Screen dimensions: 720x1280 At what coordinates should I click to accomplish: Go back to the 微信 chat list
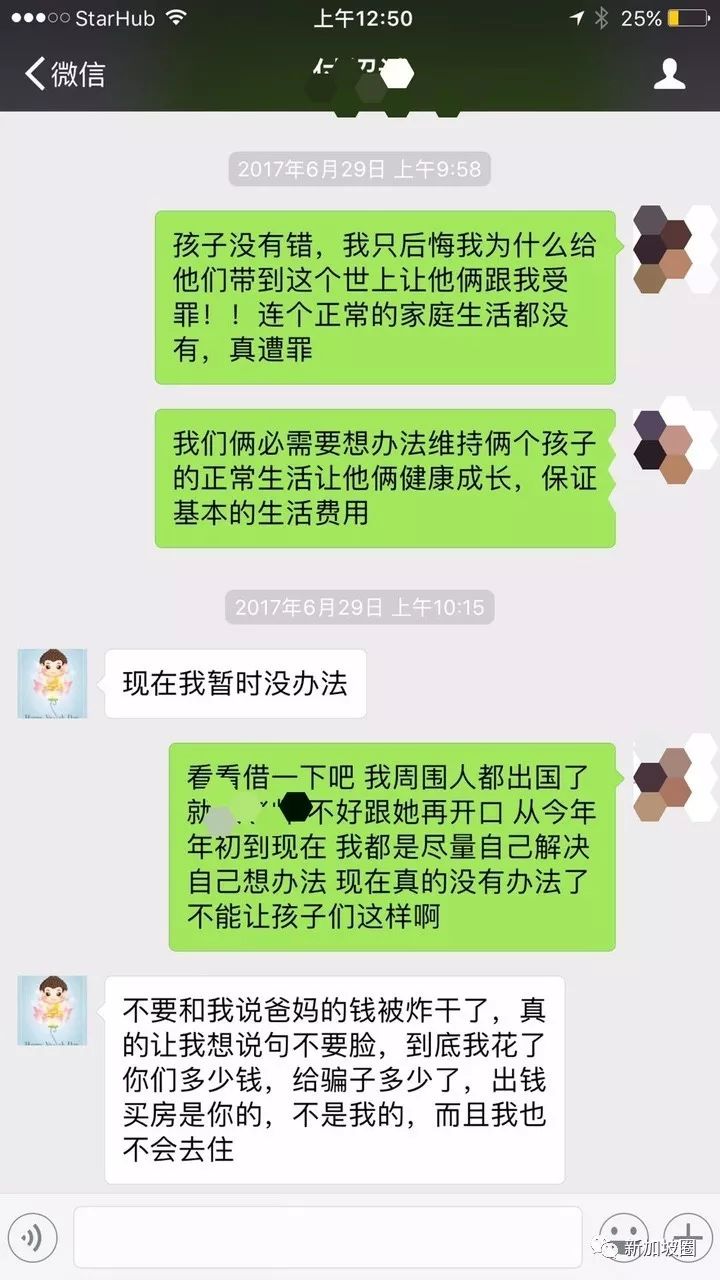point(64,74)
